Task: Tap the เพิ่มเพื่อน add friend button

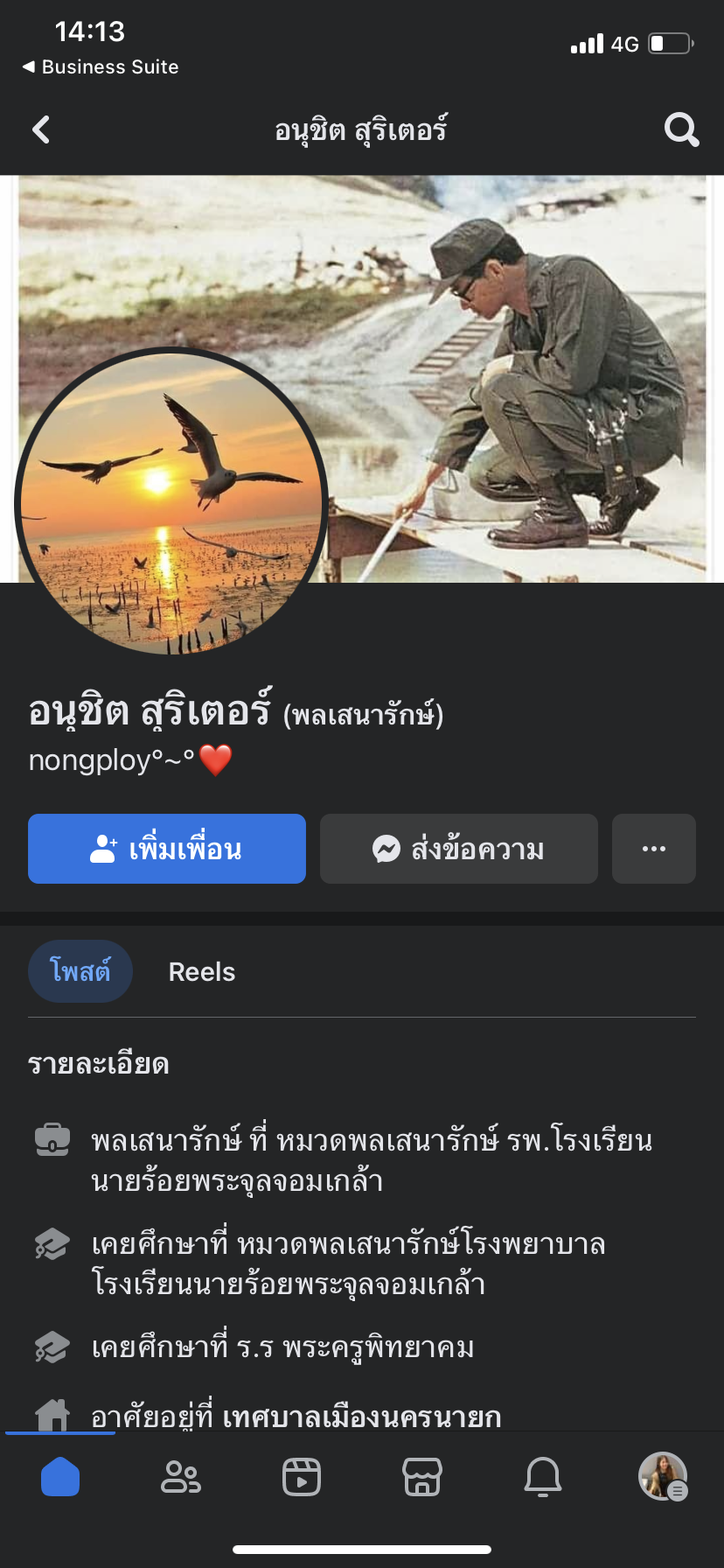Action: (167, 849)
